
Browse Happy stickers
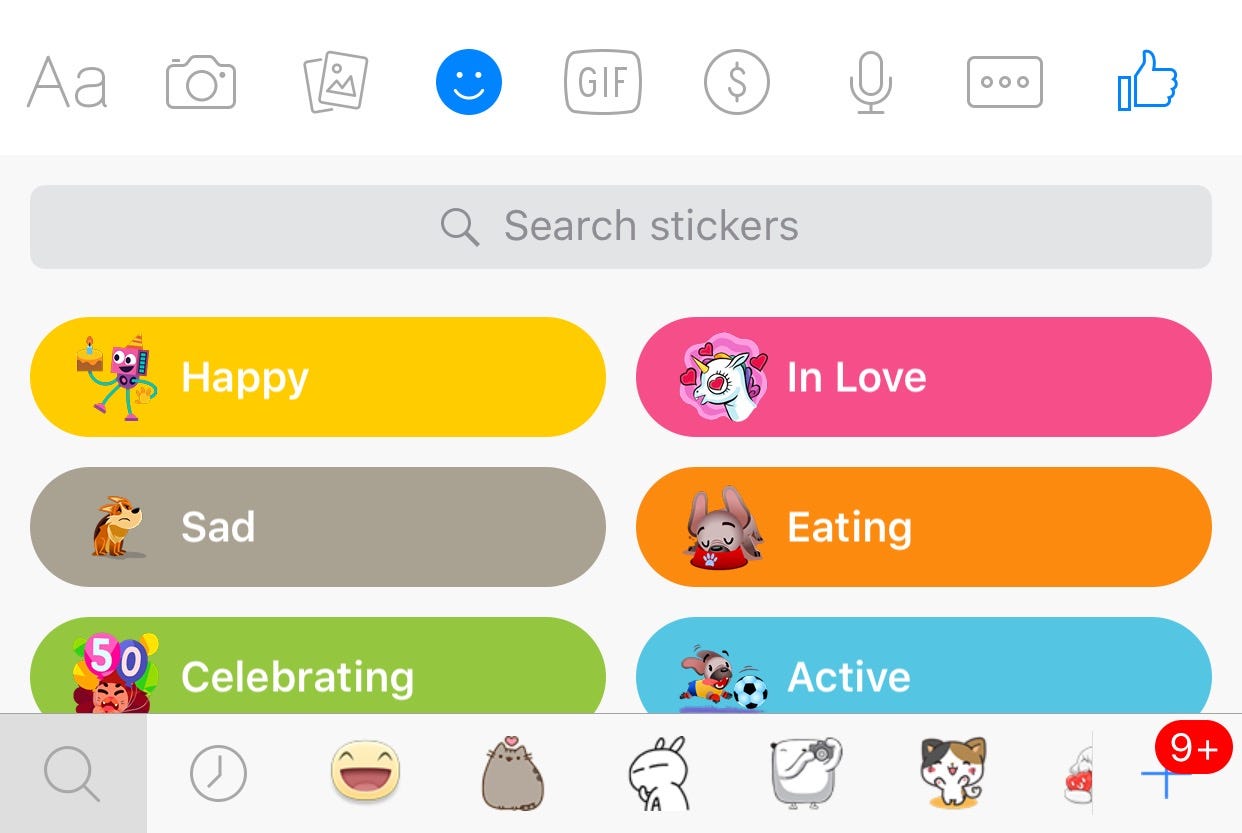click(x=317, y=377)
